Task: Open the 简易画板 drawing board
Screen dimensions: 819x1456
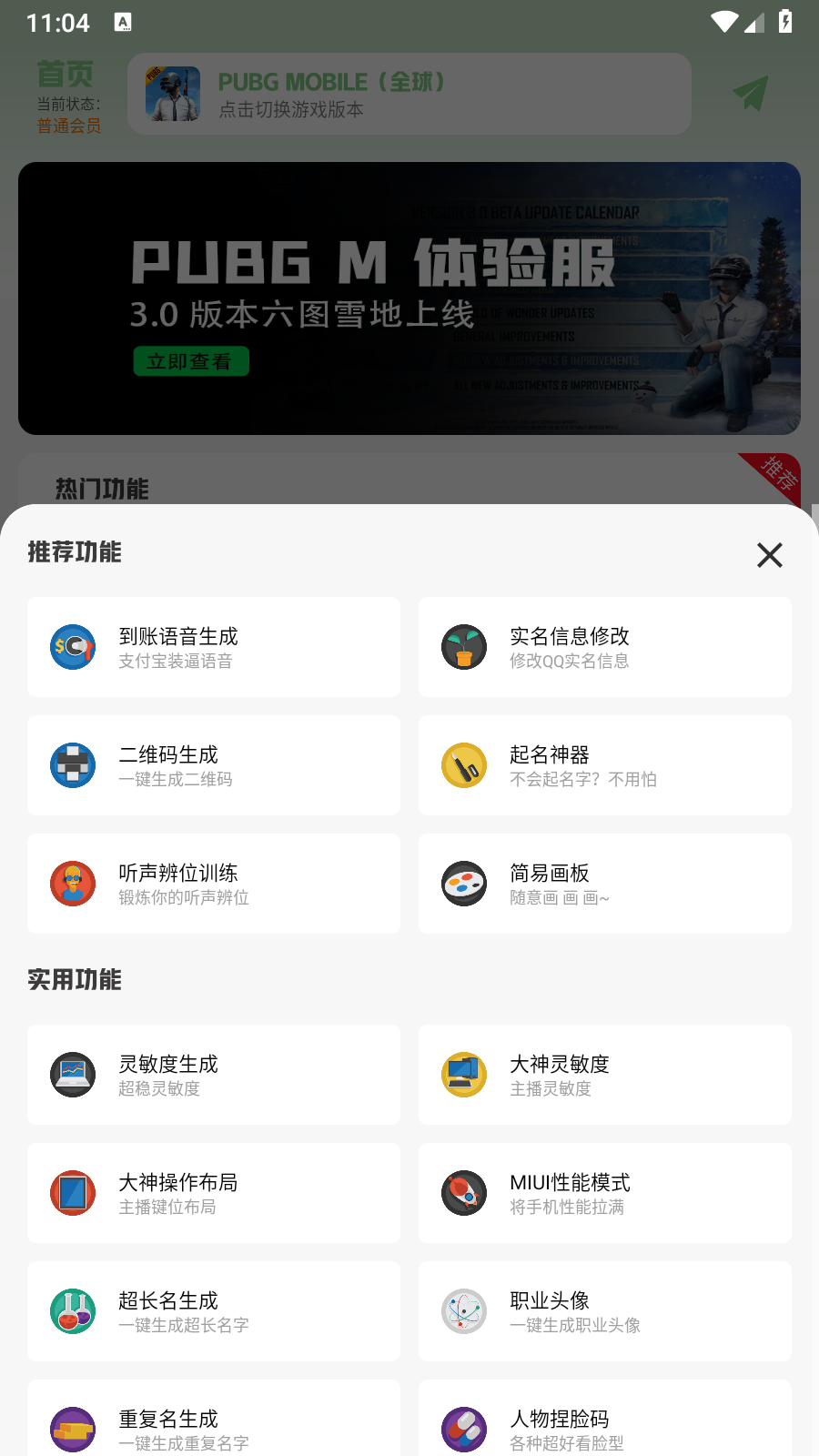Action: (x=604, y=884)
